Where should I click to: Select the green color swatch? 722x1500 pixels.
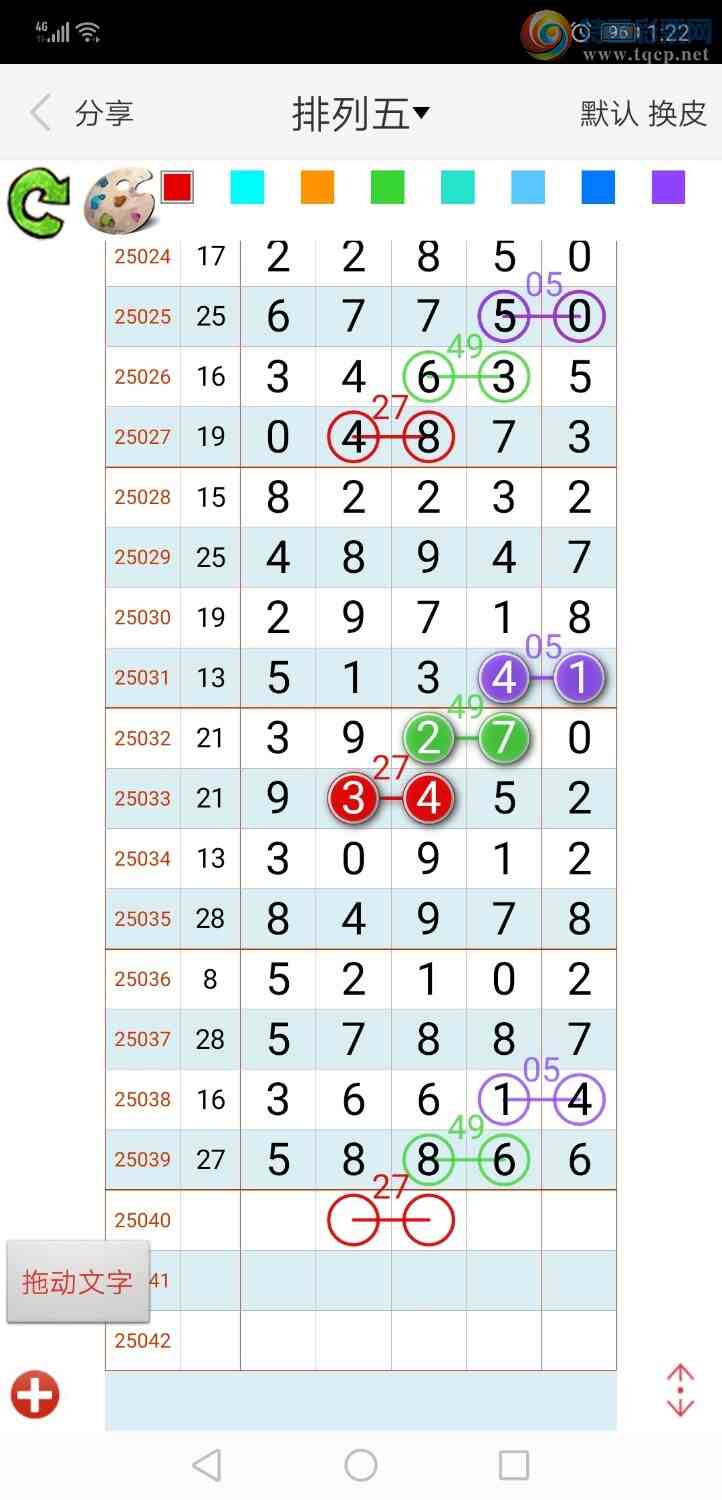(x=387, y=187)
